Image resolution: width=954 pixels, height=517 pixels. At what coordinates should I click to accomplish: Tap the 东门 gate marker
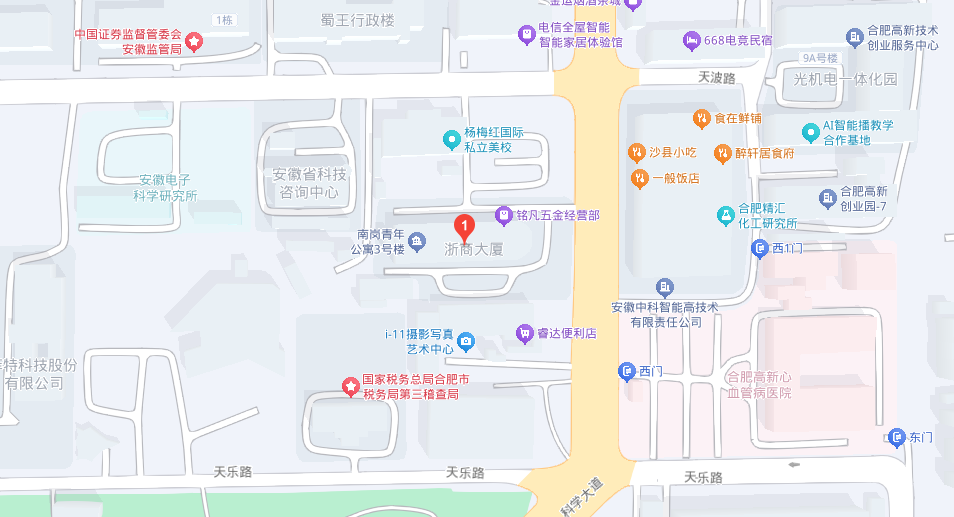pos(896,437)
